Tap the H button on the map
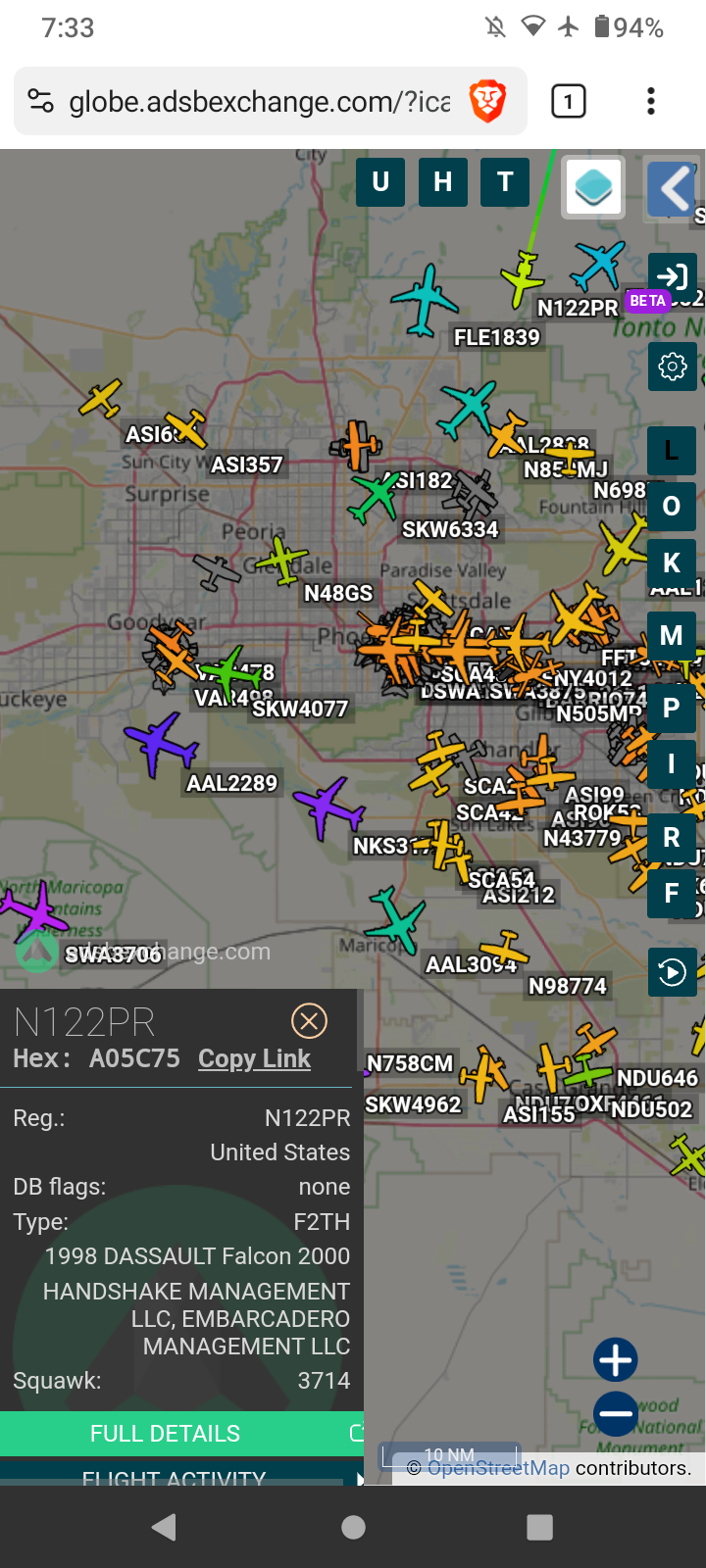Viewport: 706px width, 1568px height. 443,182
